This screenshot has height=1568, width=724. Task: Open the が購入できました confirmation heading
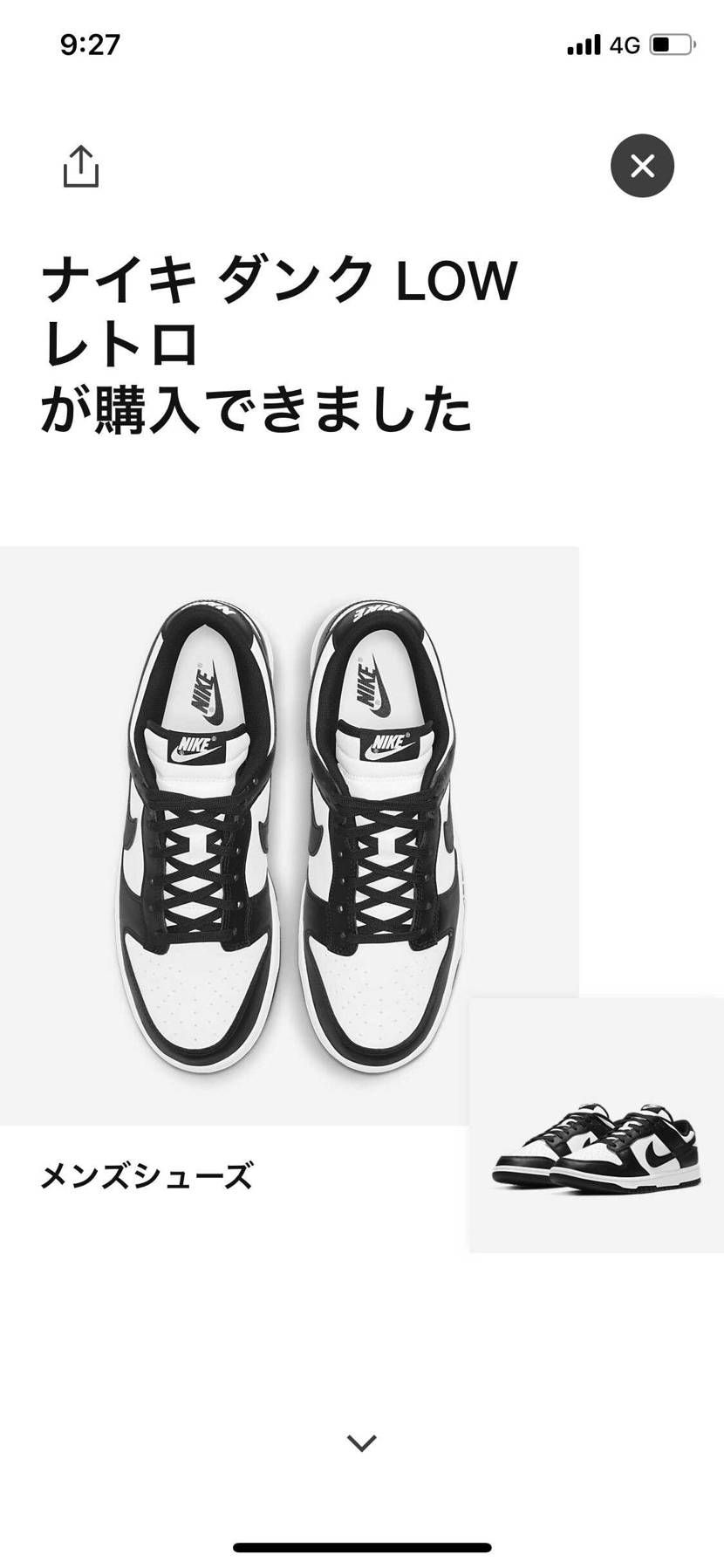coord(256,406)
